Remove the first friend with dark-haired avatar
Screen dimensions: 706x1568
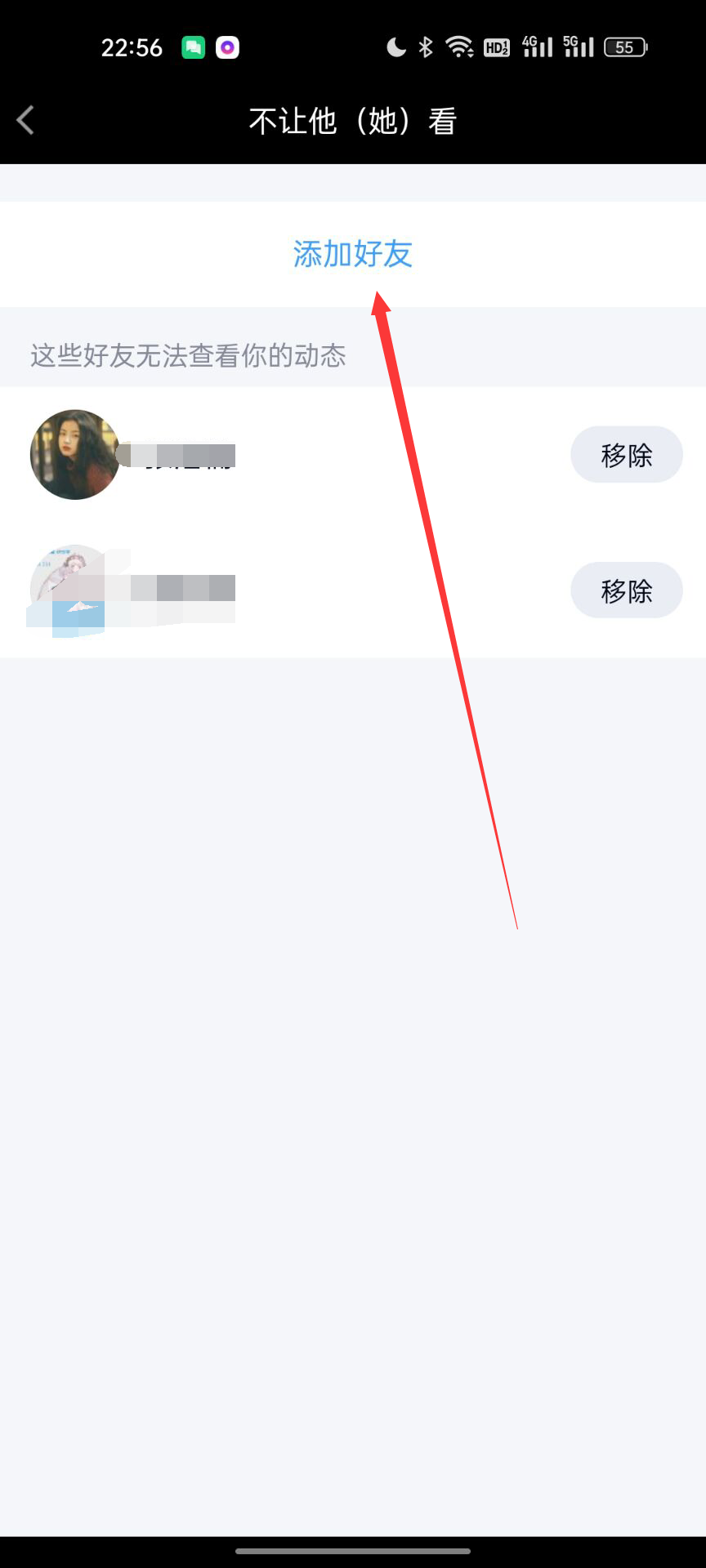click(x=626, y=455)
